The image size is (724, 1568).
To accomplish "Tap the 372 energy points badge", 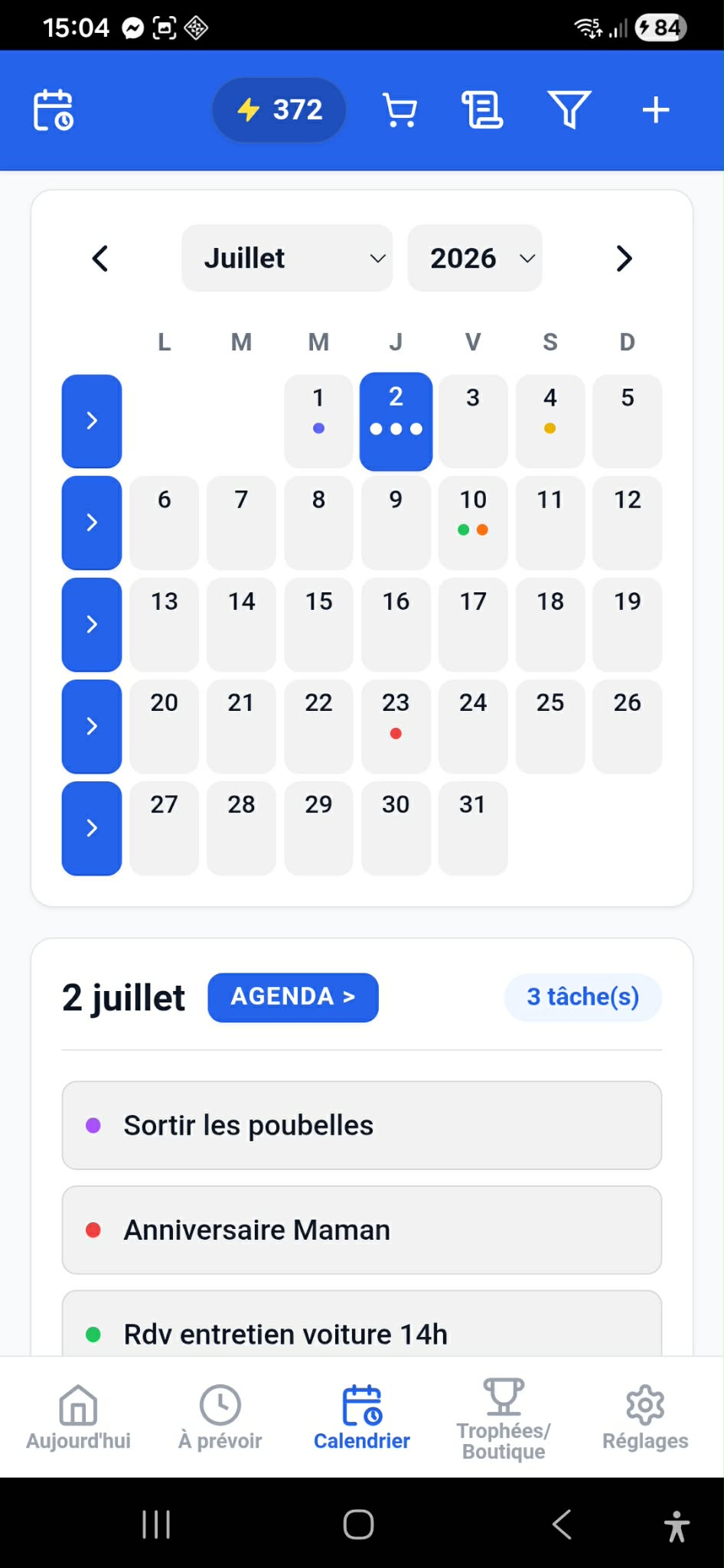I will [x=279, y=110].
